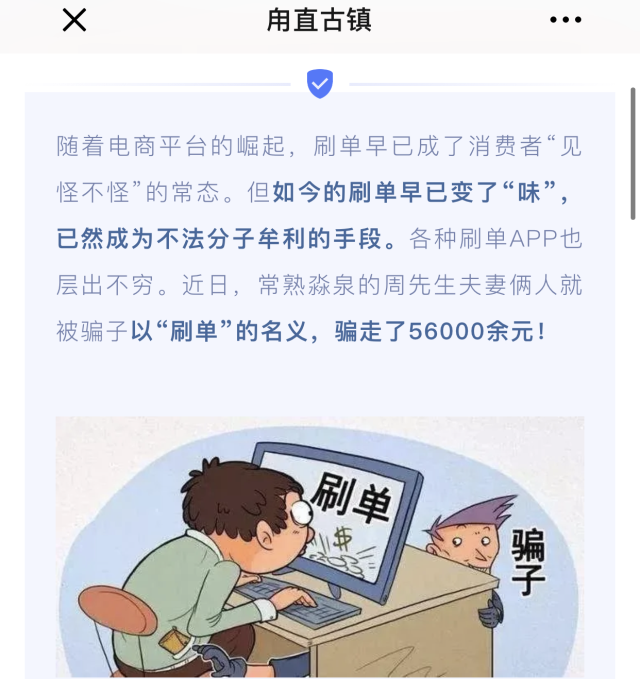This screenshot has height=679, width=640.
Task: Open the three-dot overflow menu
Action: pos(565,20)
